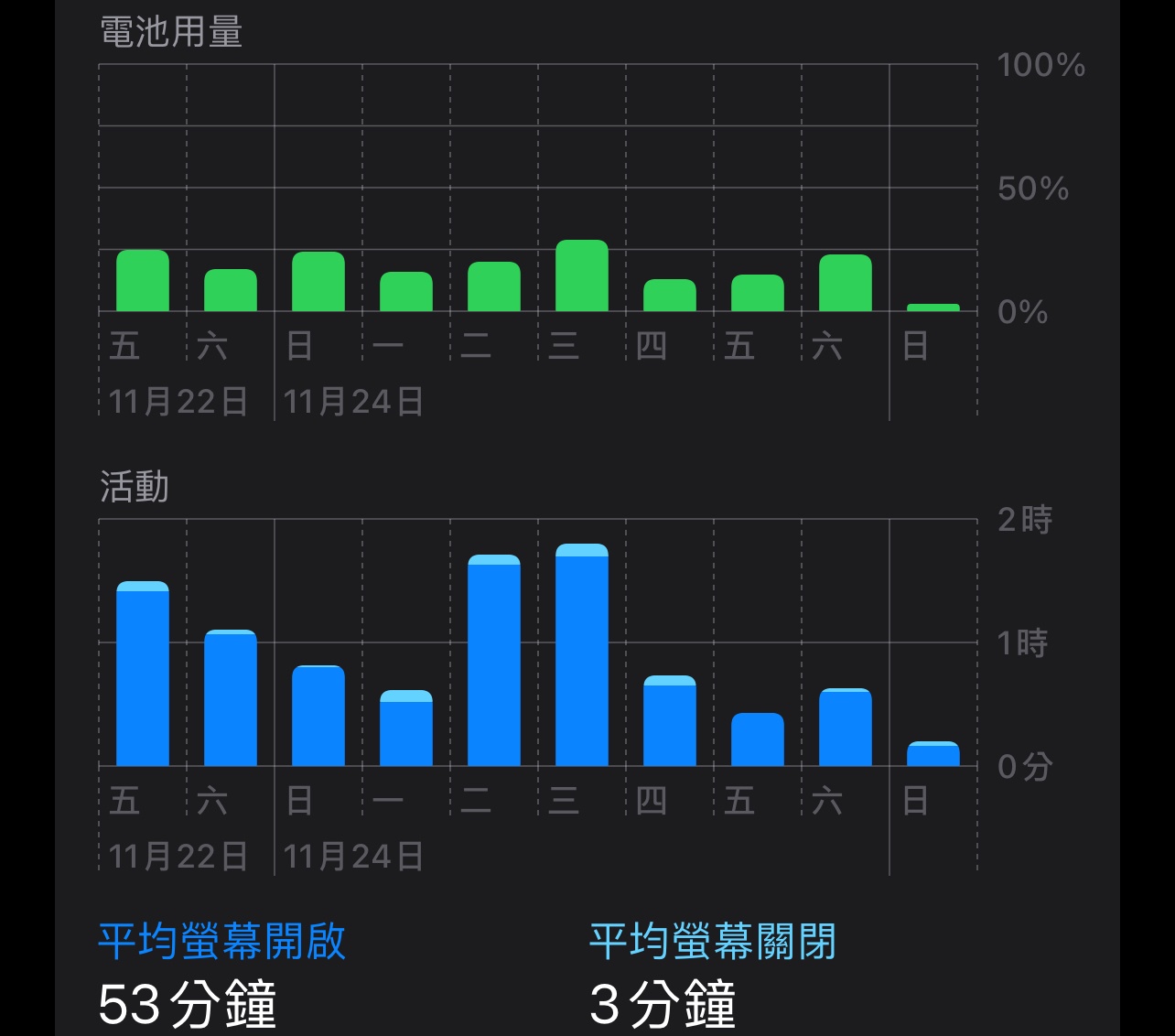Select the 二 (Tuesday) bar in 活動 chart
Viewport: 1175px width, 1036px height.
coord(494,661)
